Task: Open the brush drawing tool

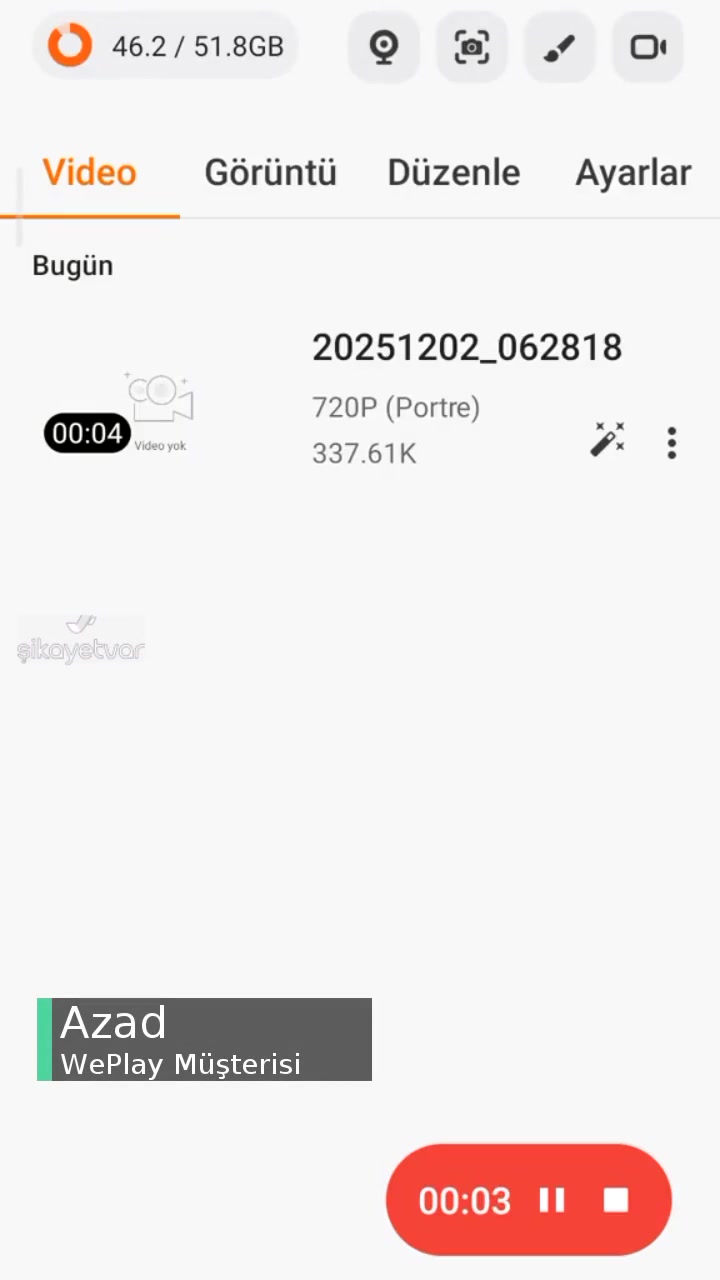Action: tap(559, 47)
